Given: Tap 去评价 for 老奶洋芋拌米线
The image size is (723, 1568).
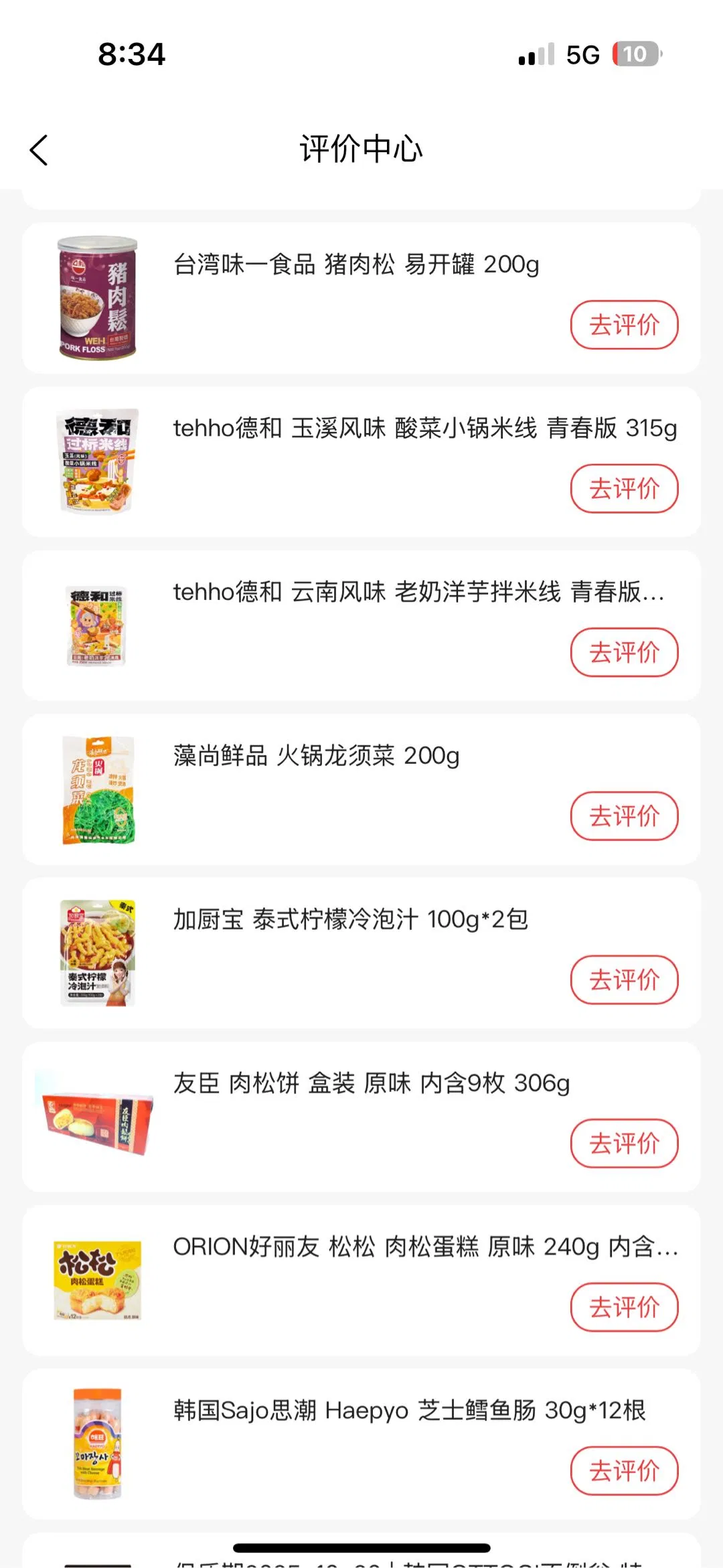Looking at the screenshot, I should pos(624,653).
